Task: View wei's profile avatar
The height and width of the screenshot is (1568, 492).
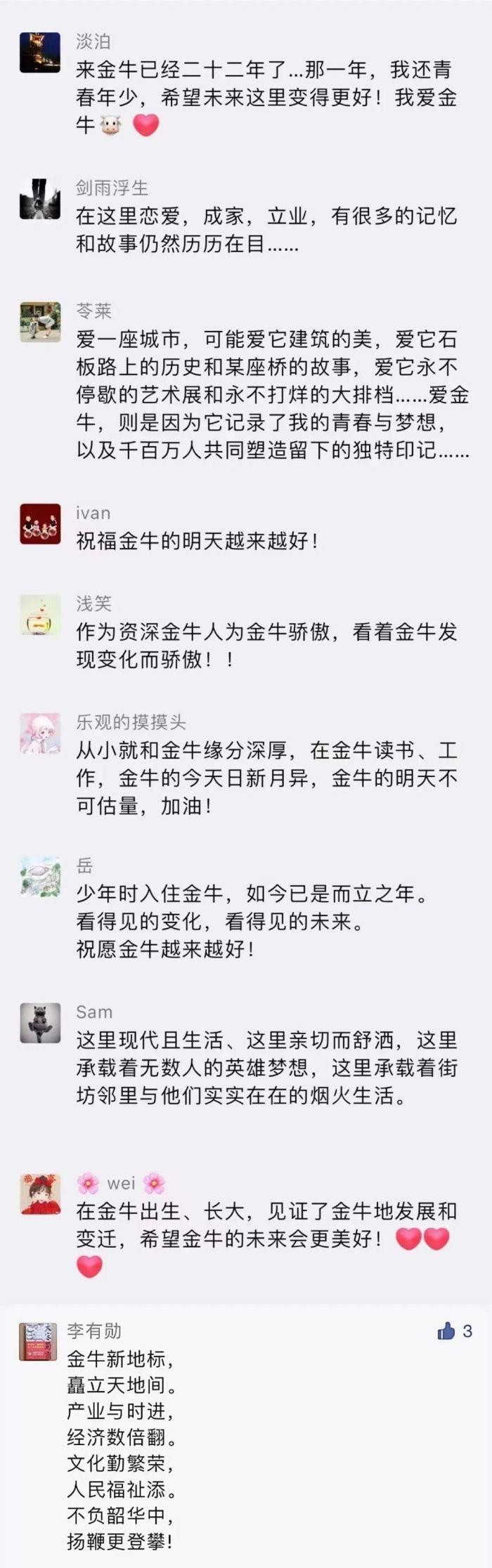Action: 40,1193
